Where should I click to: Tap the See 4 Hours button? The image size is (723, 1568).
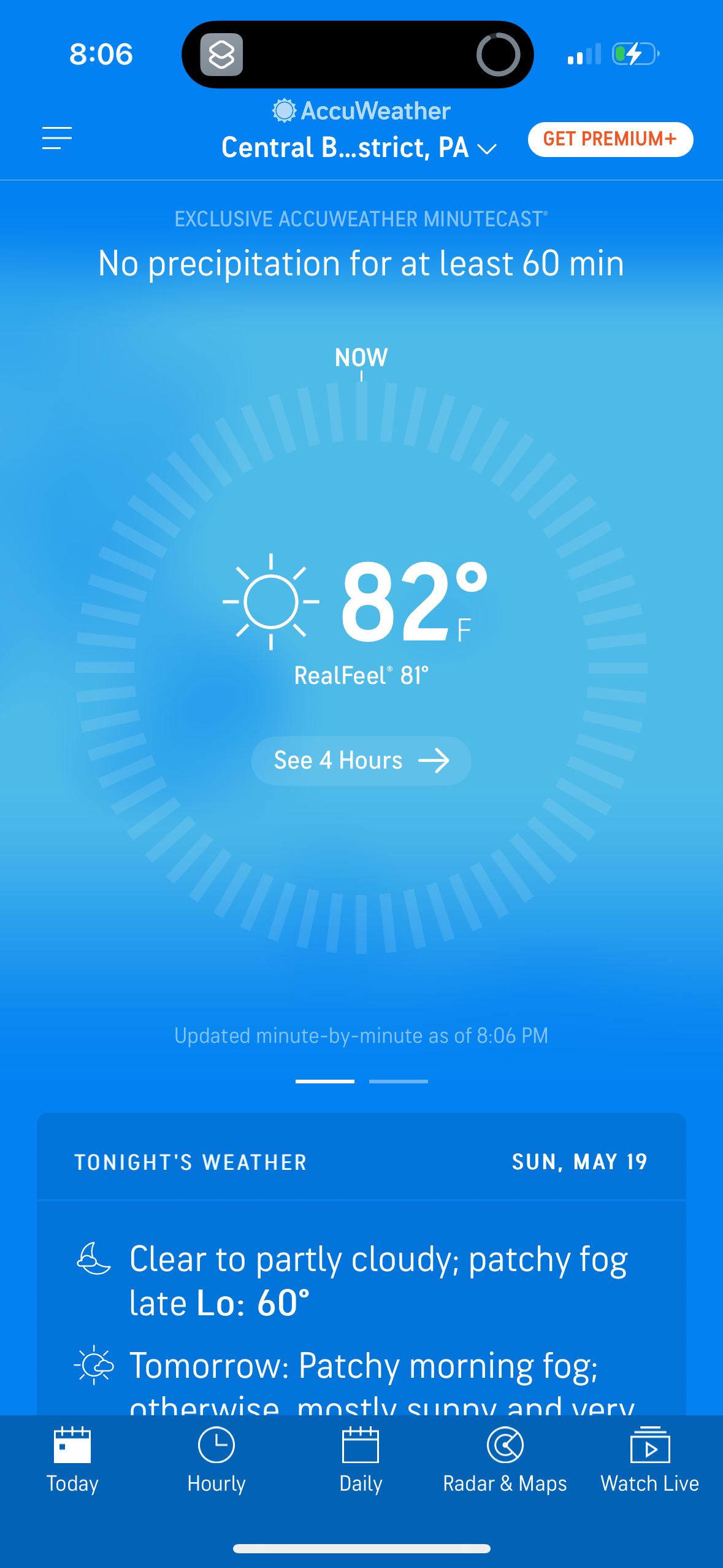click(x=361, y=760)
